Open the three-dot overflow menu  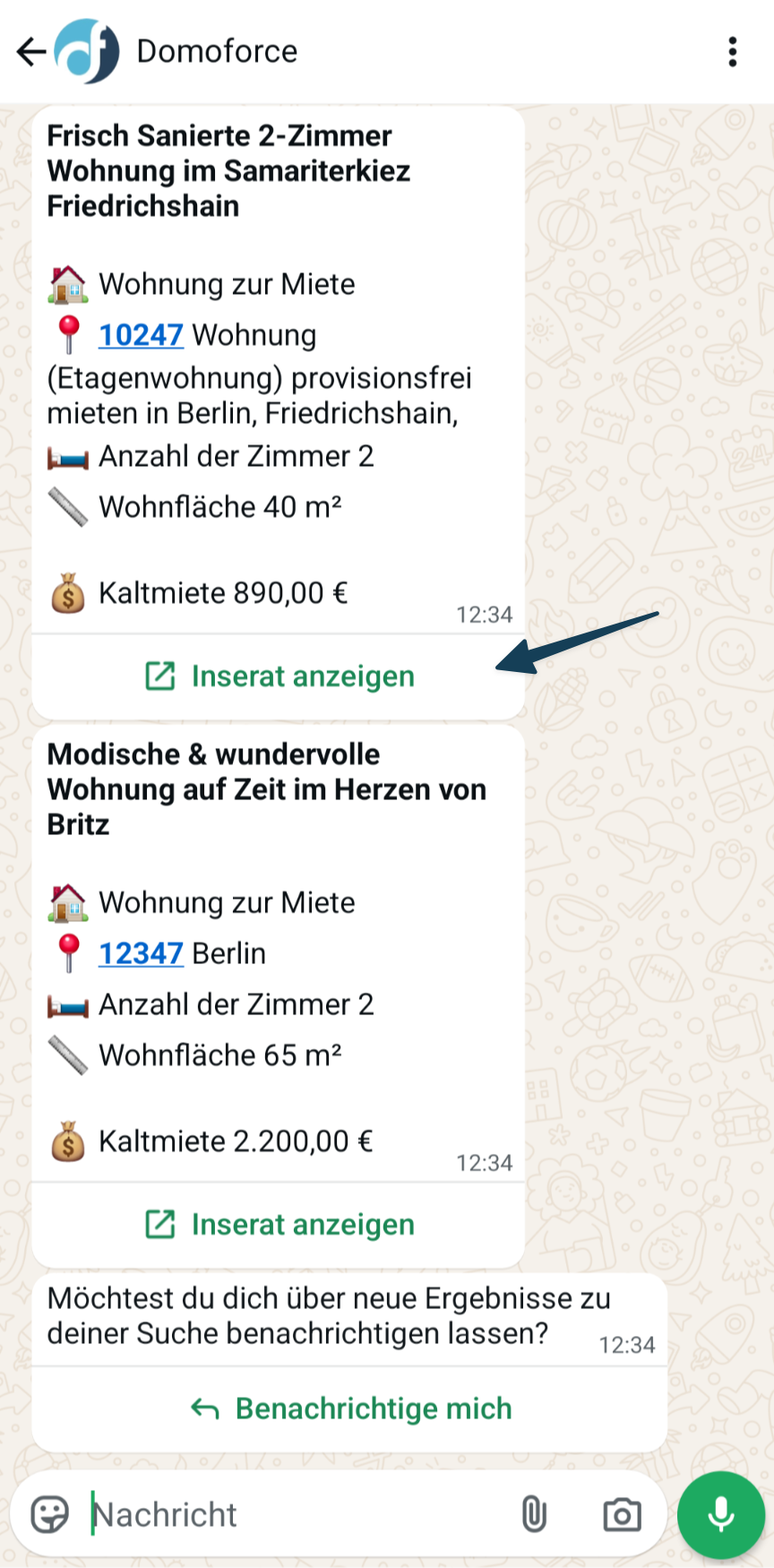pyautogui.click(x=733, y=52)
